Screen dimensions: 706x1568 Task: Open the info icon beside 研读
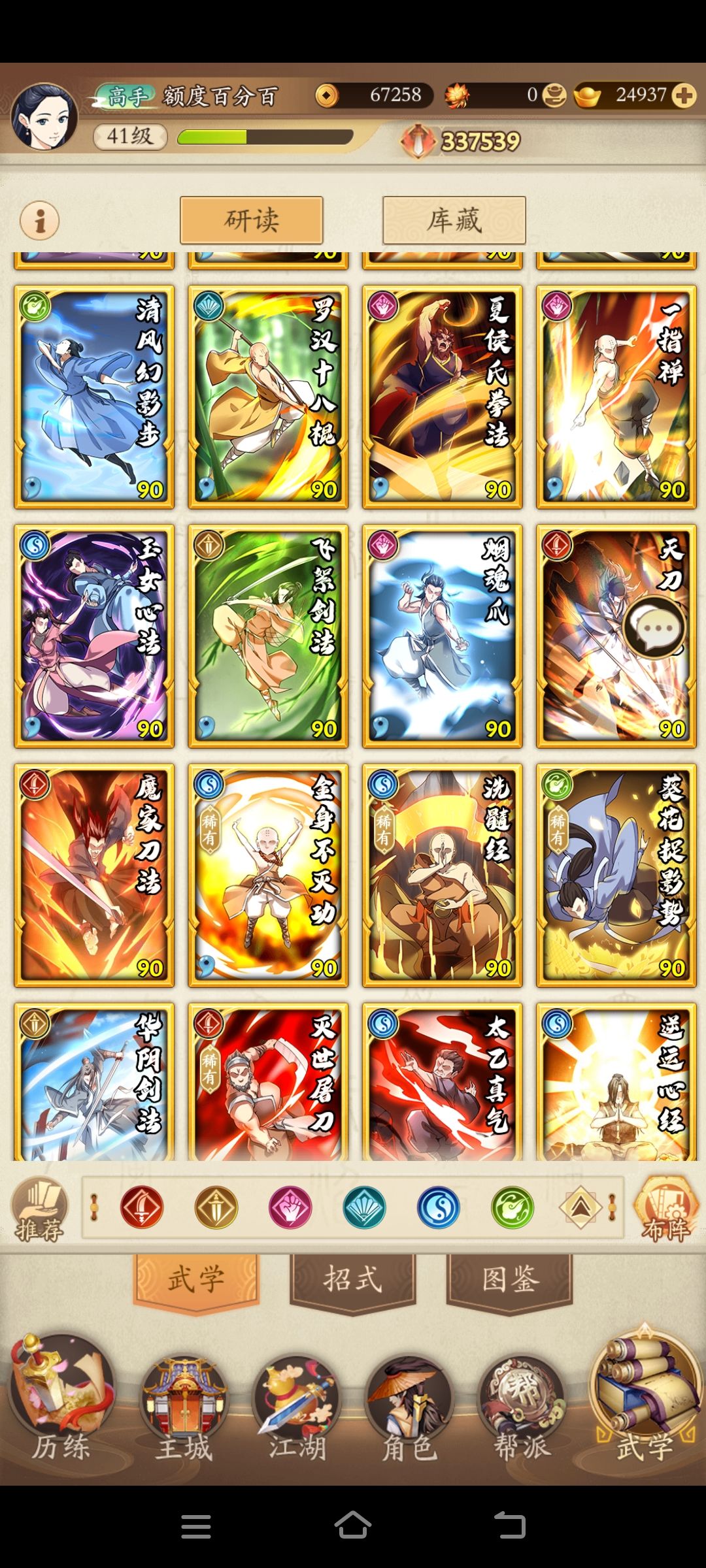(39, 220)
